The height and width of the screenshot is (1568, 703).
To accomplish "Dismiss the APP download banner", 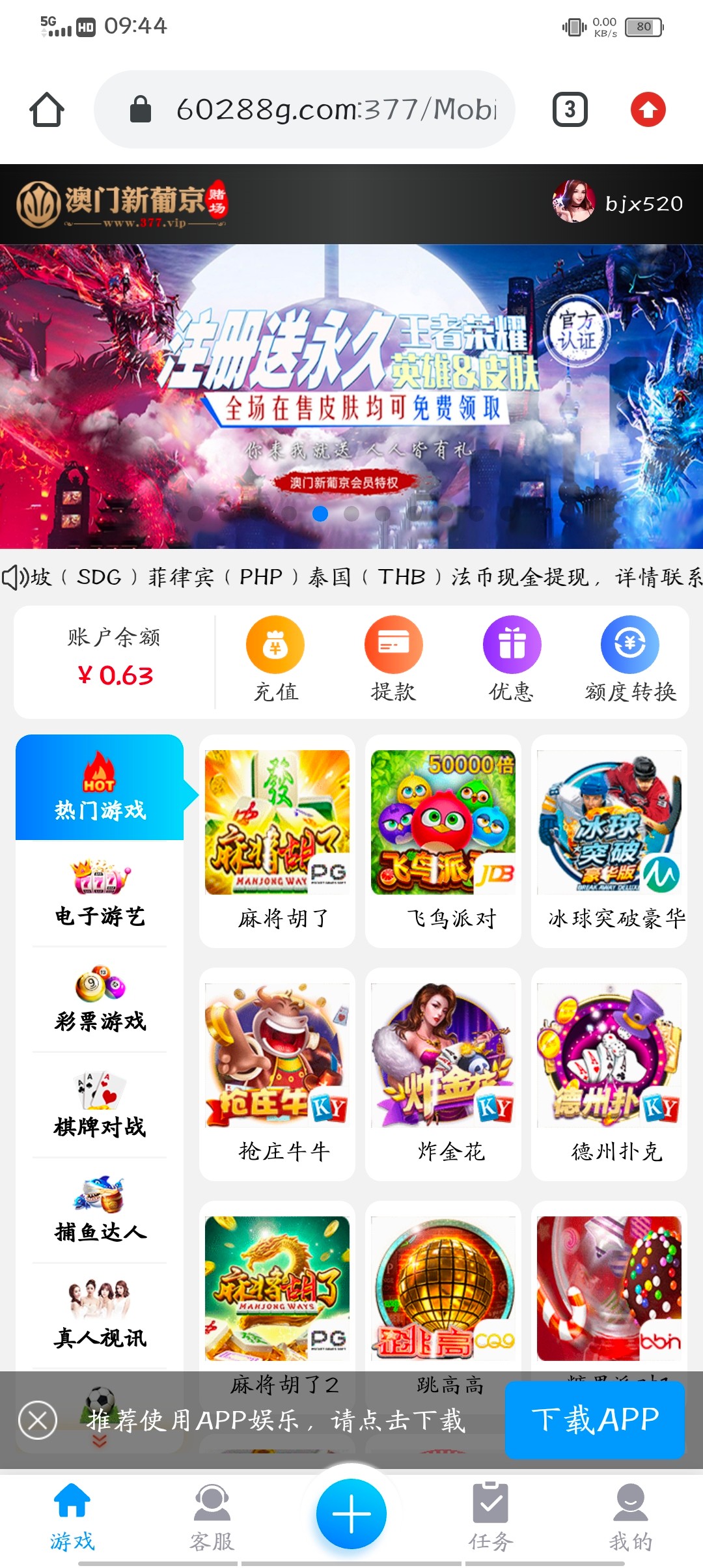I will pyautogui.click(x=37, y=1420).
